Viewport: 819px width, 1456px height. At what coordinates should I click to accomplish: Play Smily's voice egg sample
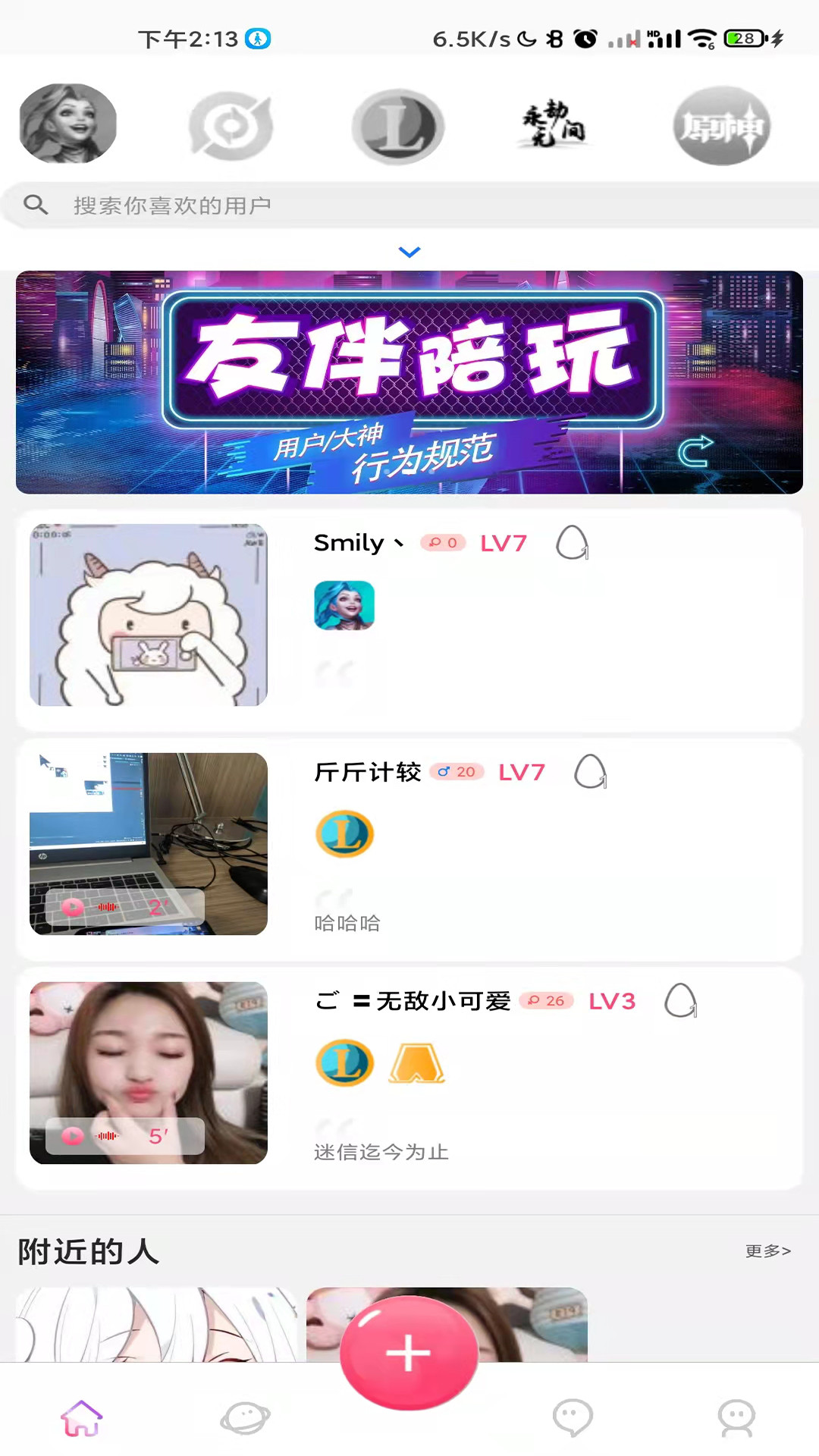(573, 543)
